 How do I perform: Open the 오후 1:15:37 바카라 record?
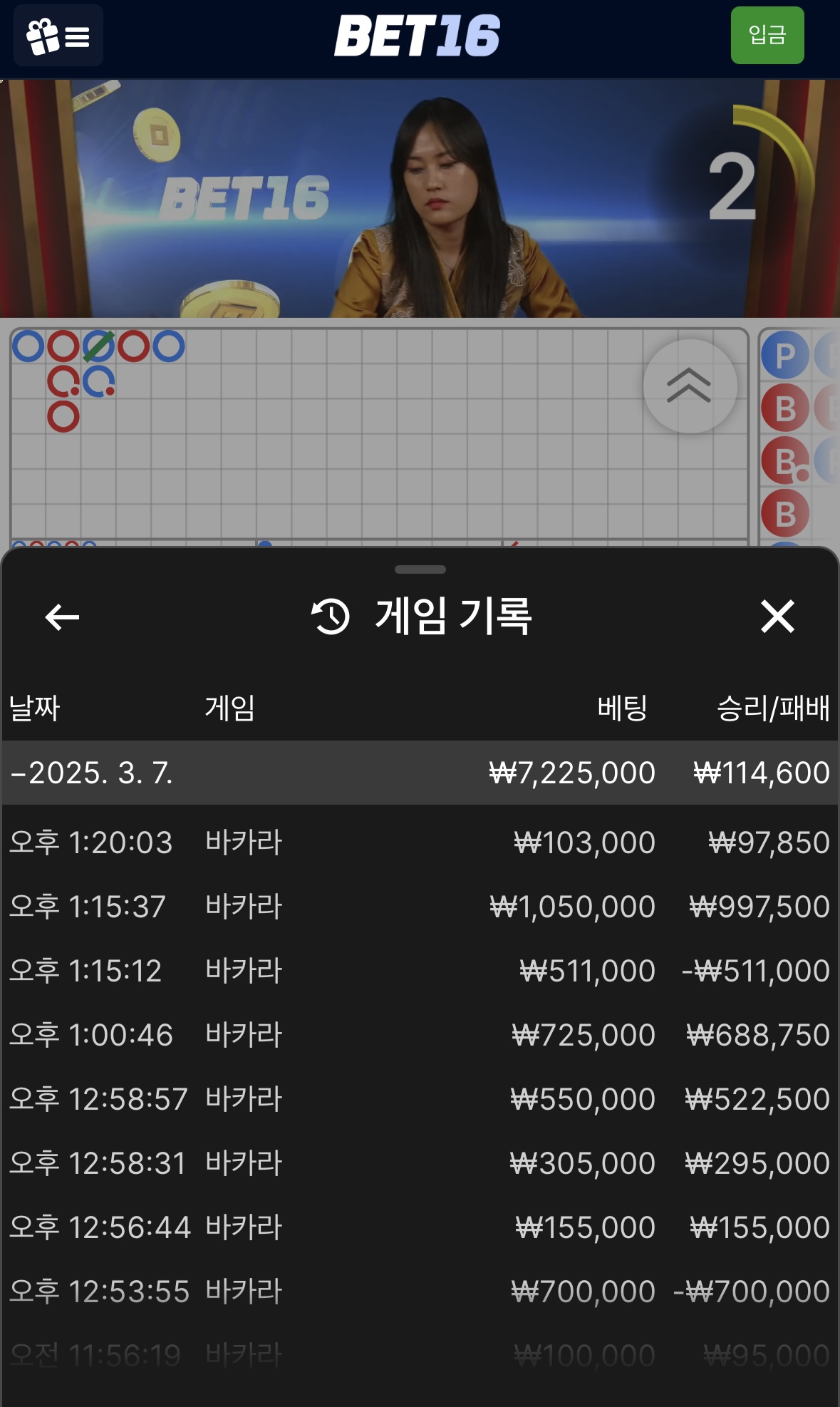pos(419,907)
